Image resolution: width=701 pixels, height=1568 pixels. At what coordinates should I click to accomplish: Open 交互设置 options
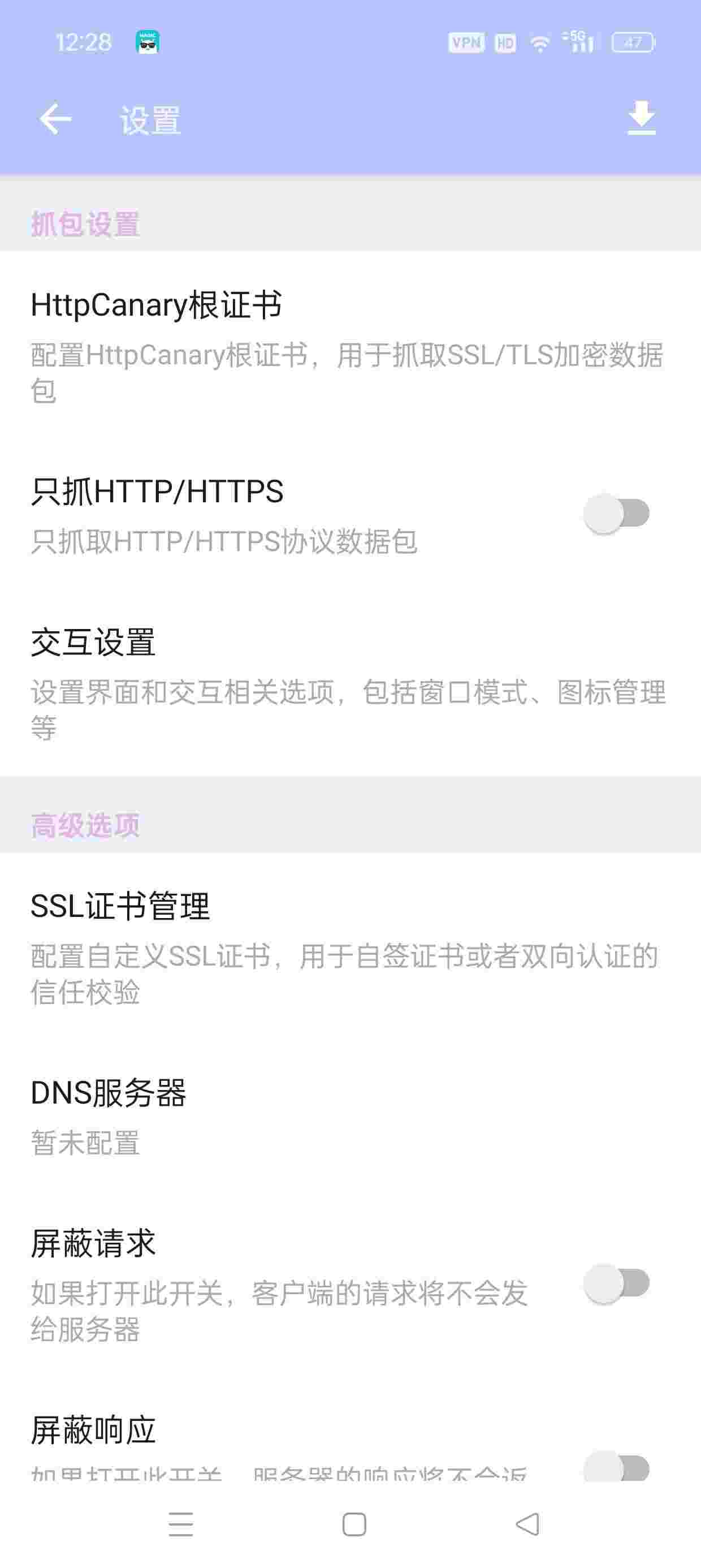(347, 682)
